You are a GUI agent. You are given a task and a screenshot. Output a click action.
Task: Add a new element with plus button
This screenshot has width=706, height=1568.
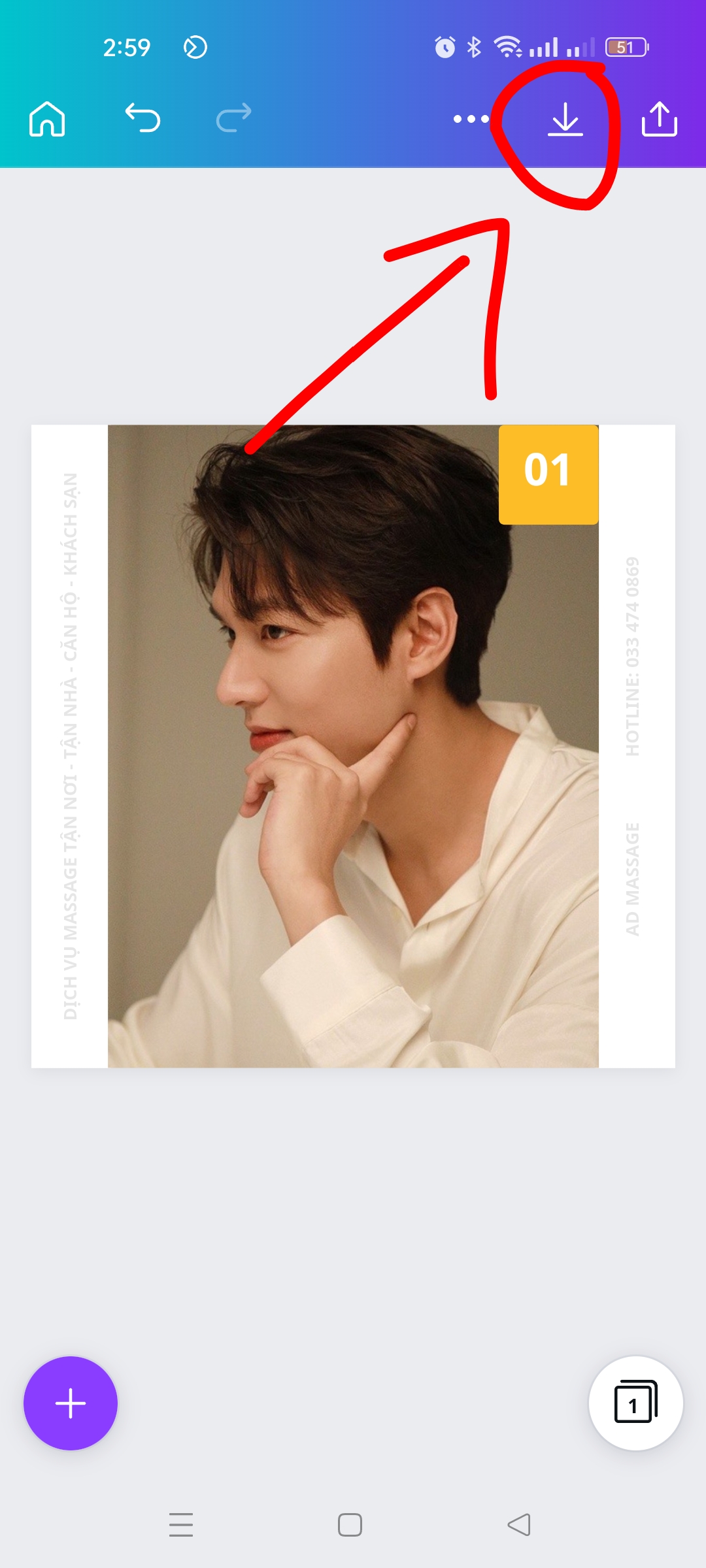71,1403
